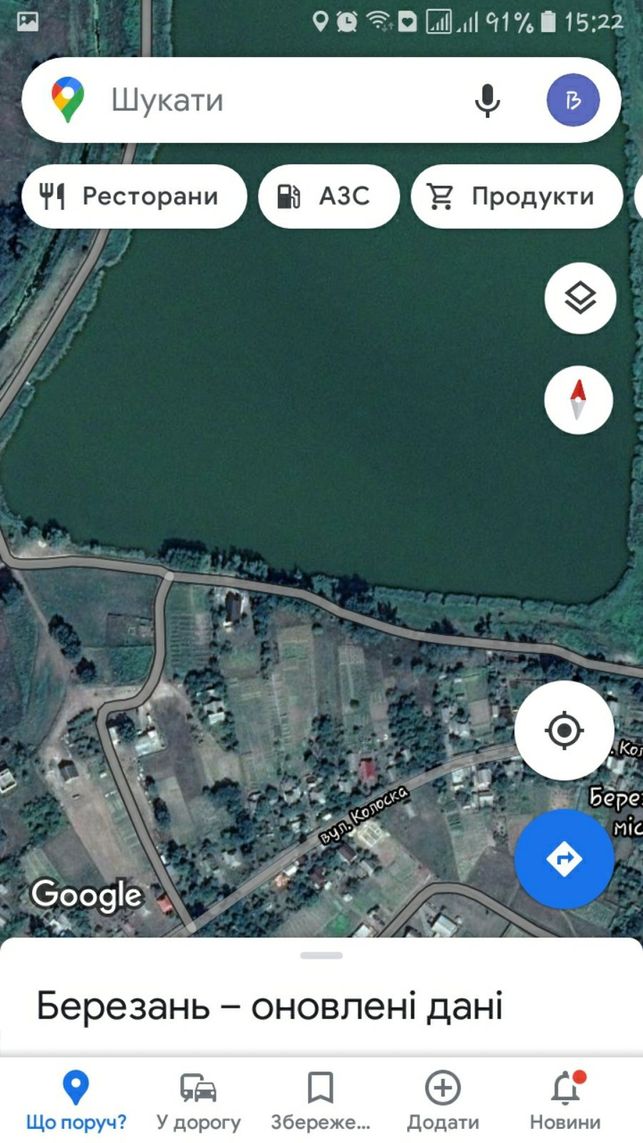Open the Збережені saved tab

[321, 1099]
